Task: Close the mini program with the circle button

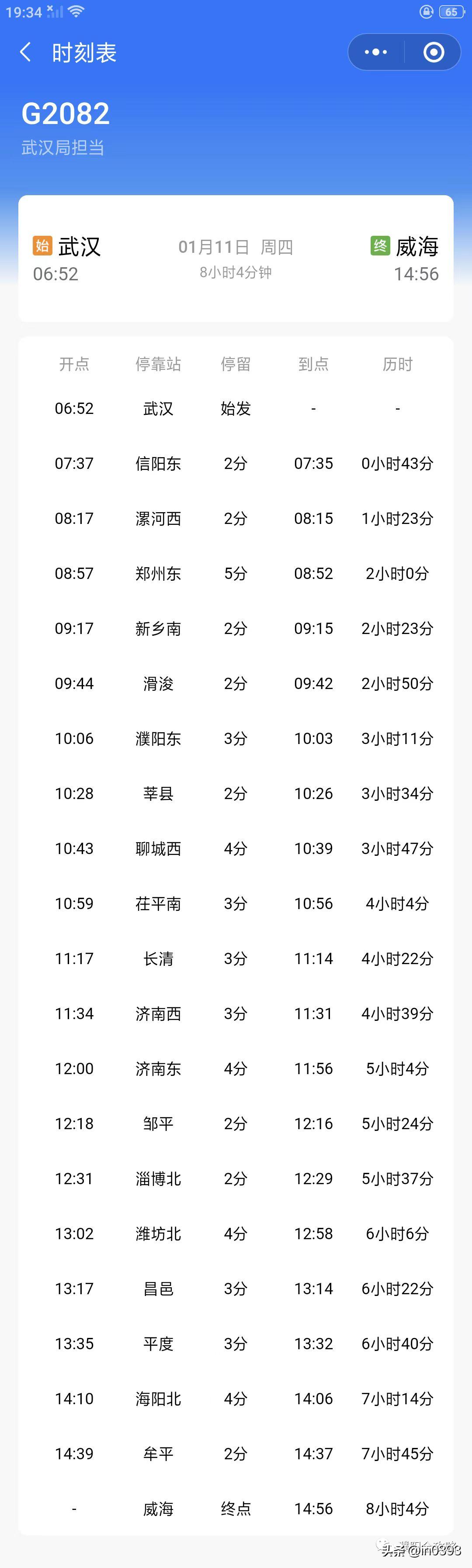Action: pyautogui.click(x=433, y=52)
